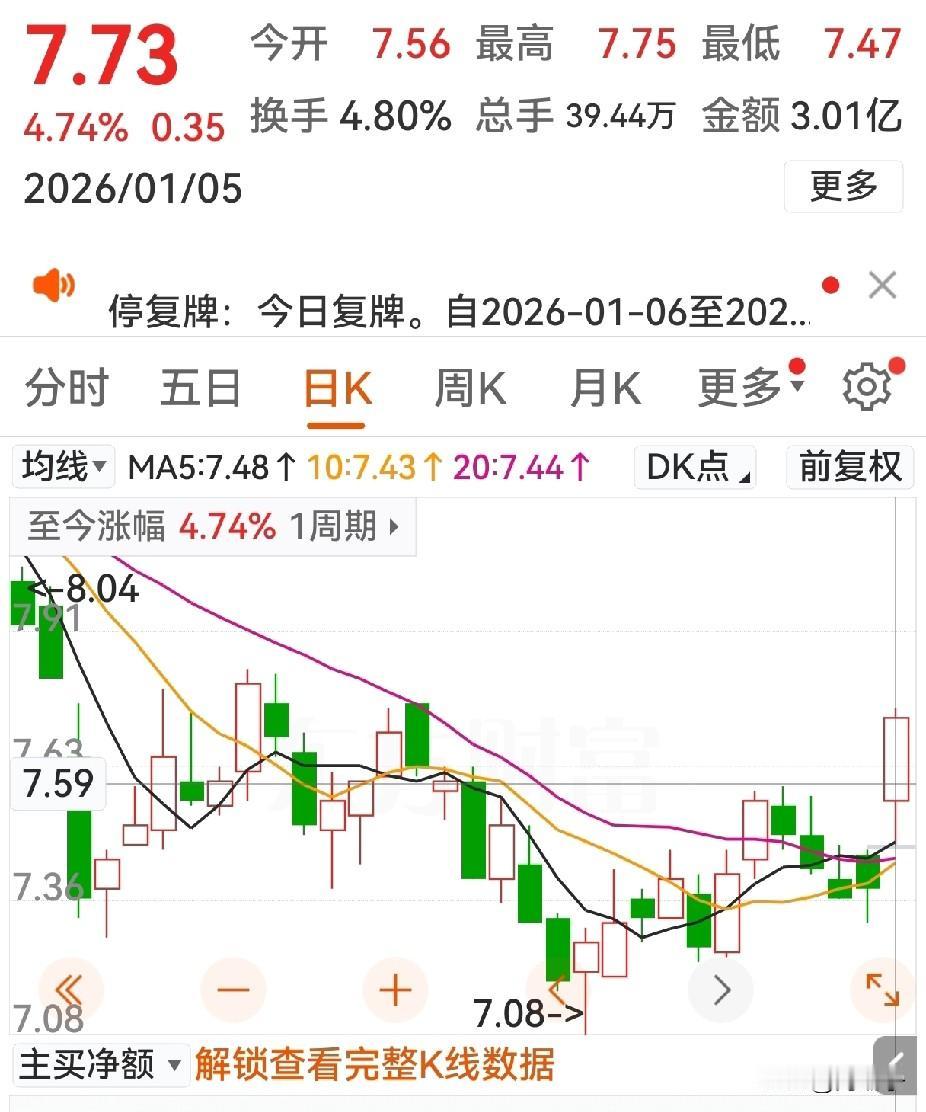Viewport: 926px width, 1112px height.
Task: Open the 更多 chart type menu with red dot
Action: pyautogui.click(x=738, y=388)
